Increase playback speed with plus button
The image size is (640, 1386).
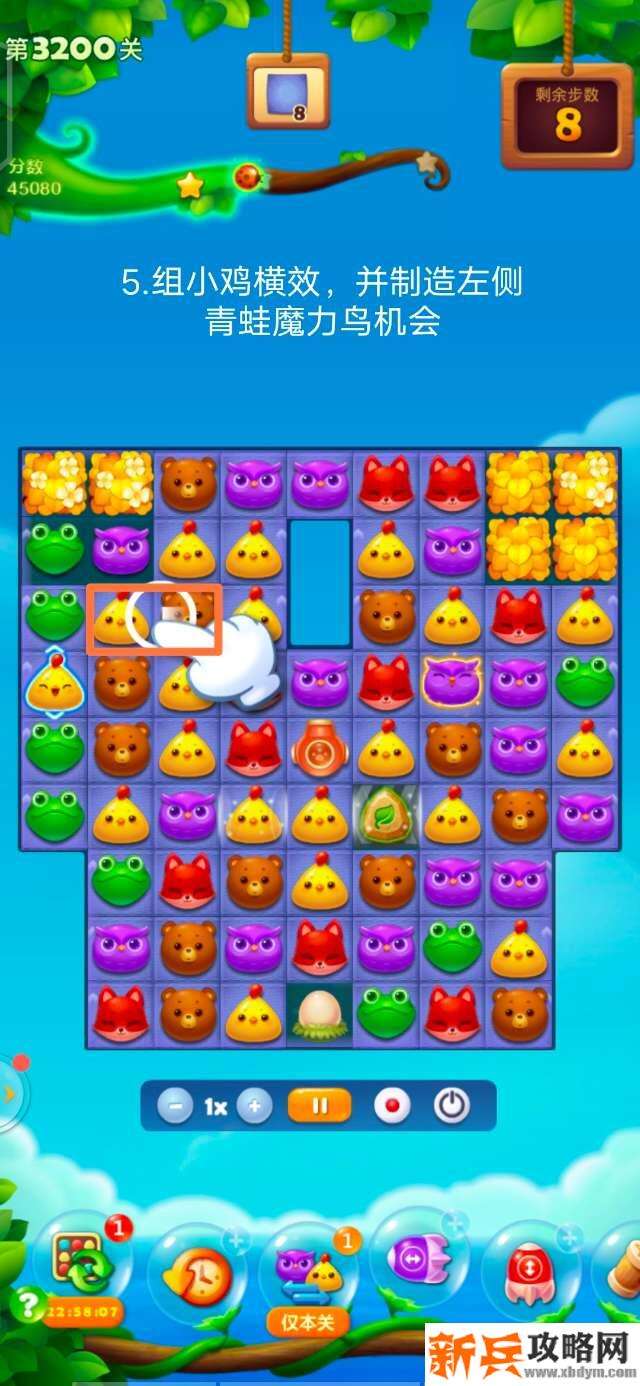click(x=255, y=1107)
